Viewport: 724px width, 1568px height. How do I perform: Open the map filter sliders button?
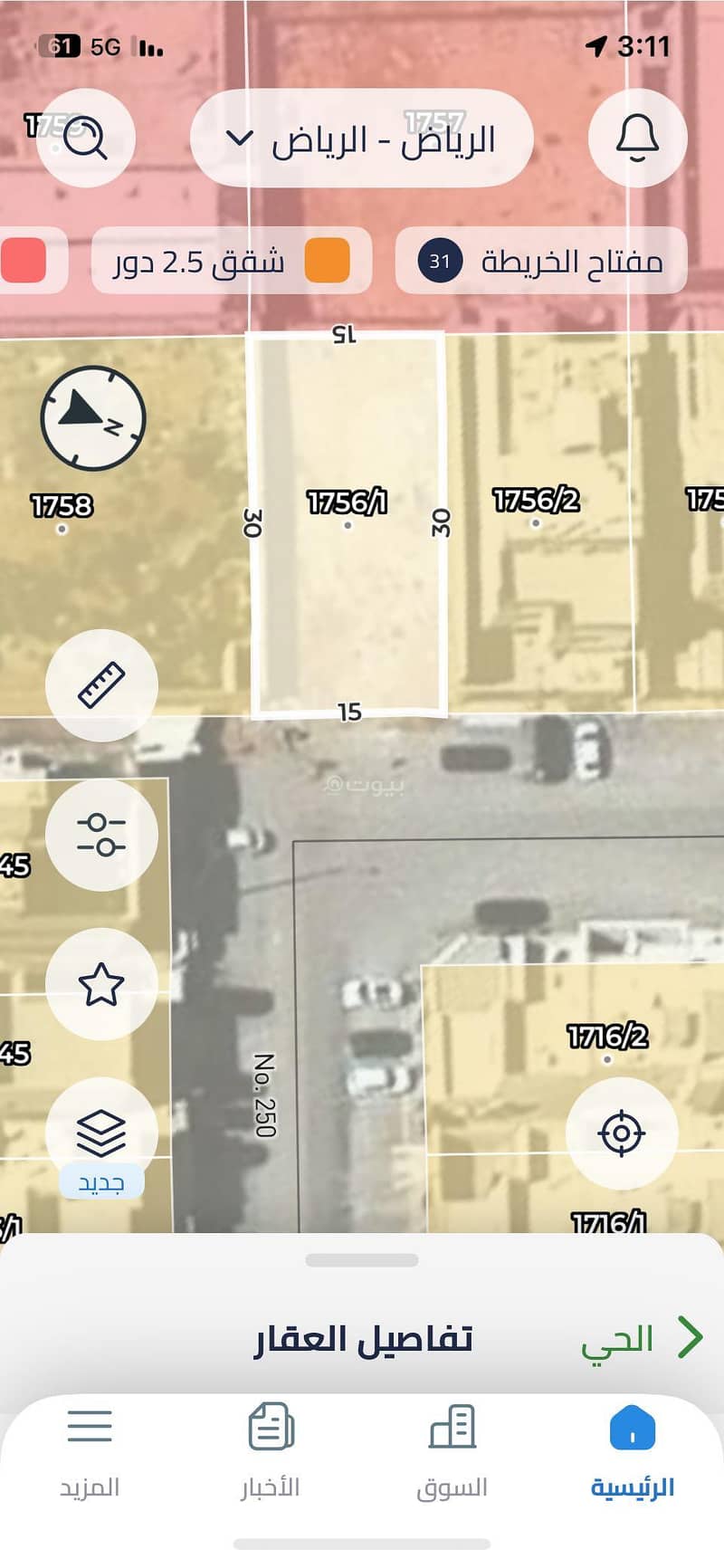tap(101, 835)
